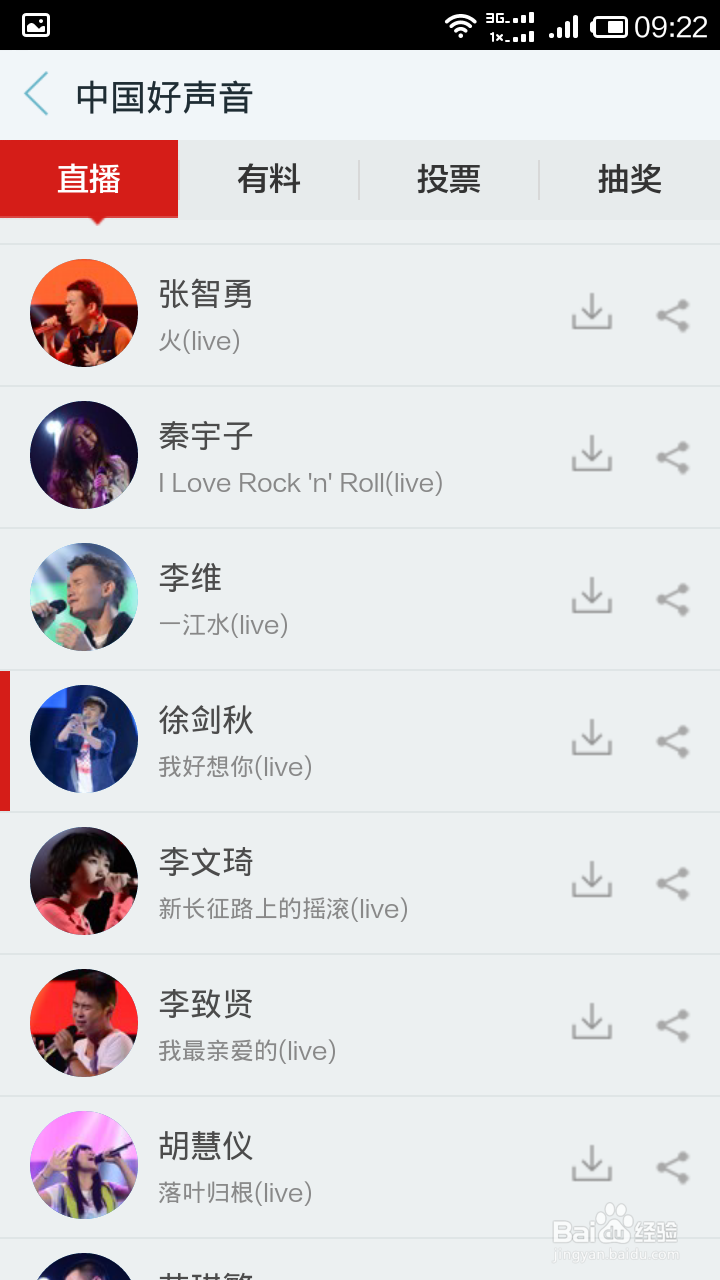The width and height of the screenshot is (720, 1280).
Task: Share 秦宇子's I Love Rock 'n' Roll
Action: (x=673, y=457)
